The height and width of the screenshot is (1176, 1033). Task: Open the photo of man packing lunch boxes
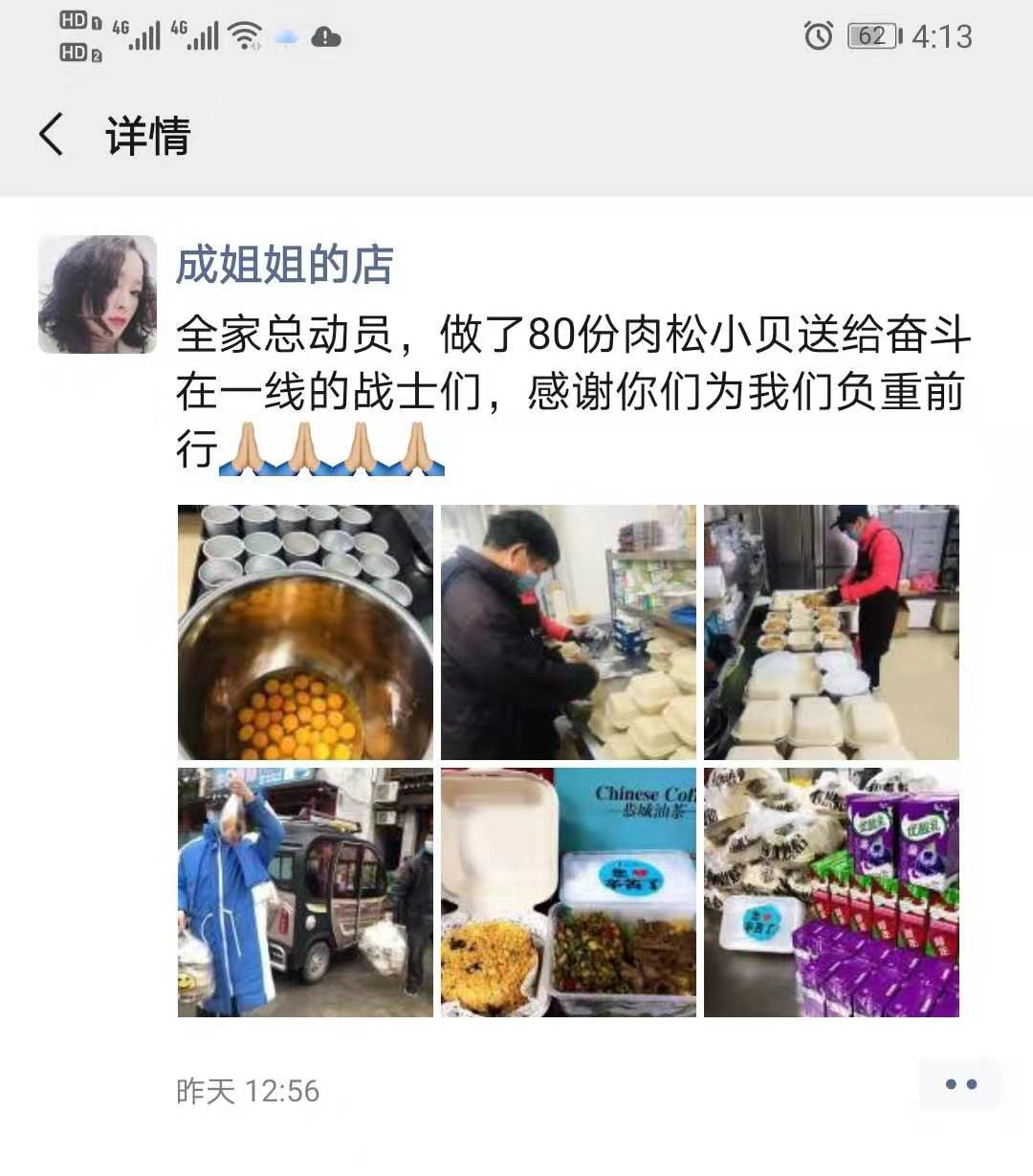point(569,631)
